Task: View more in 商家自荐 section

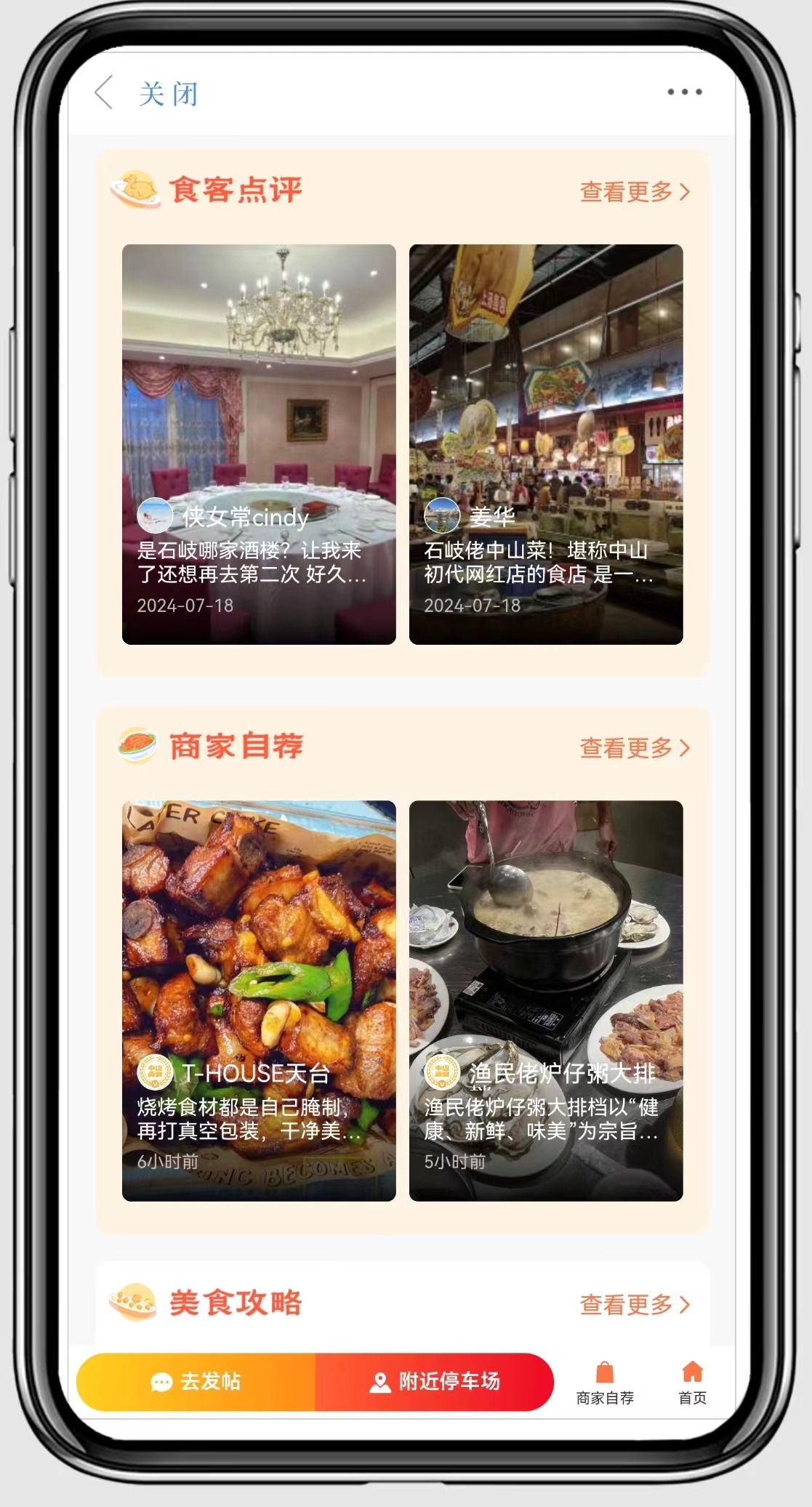Action: click(x=634, y=748)
